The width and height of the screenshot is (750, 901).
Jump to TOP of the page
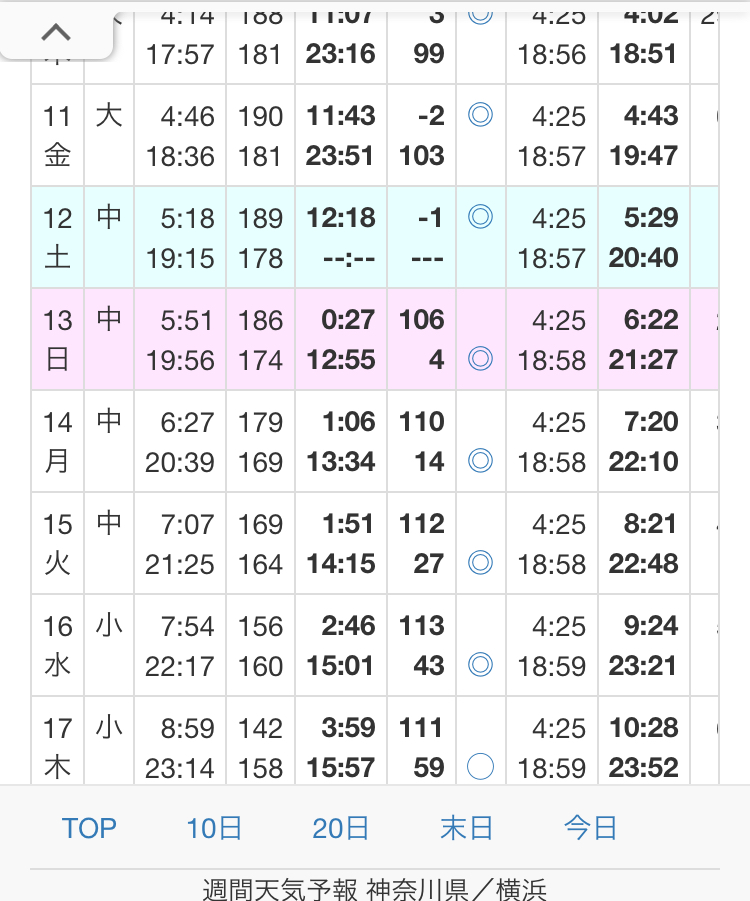pos(89,828)
